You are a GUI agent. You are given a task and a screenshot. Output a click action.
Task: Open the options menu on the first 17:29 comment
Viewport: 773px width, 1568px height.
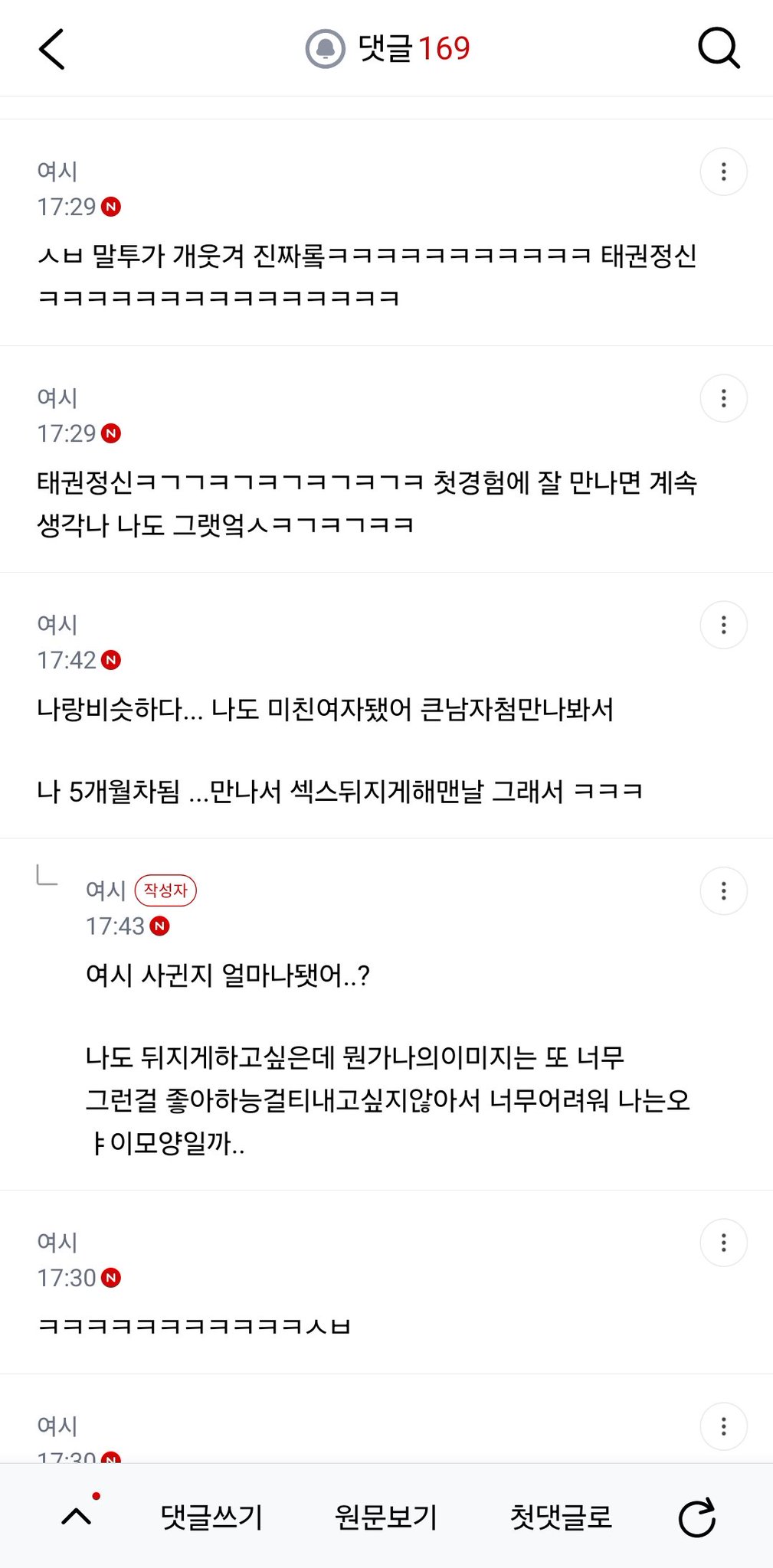tap(723, 171)
